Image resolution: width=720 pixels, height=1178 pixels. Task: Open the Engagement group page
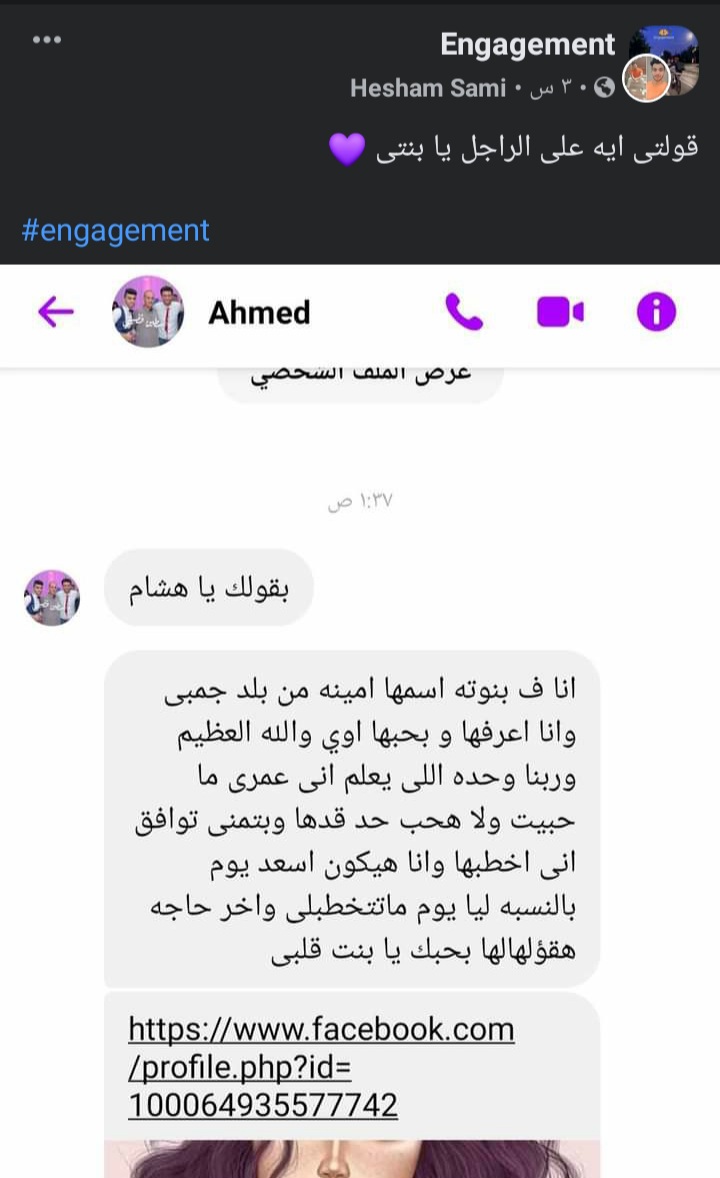527,45
